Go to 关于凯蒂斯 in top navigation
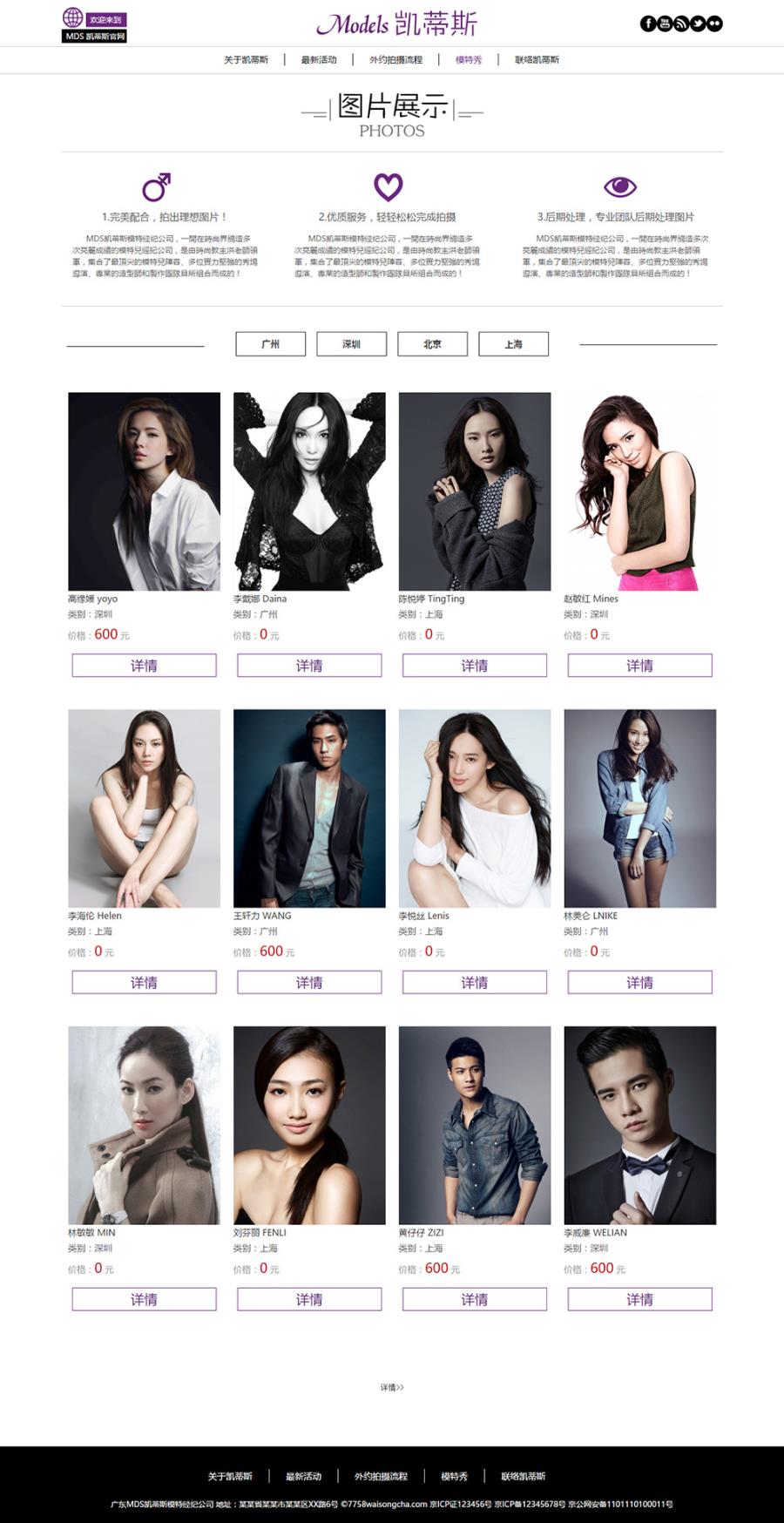 click(x=246, y=60)
